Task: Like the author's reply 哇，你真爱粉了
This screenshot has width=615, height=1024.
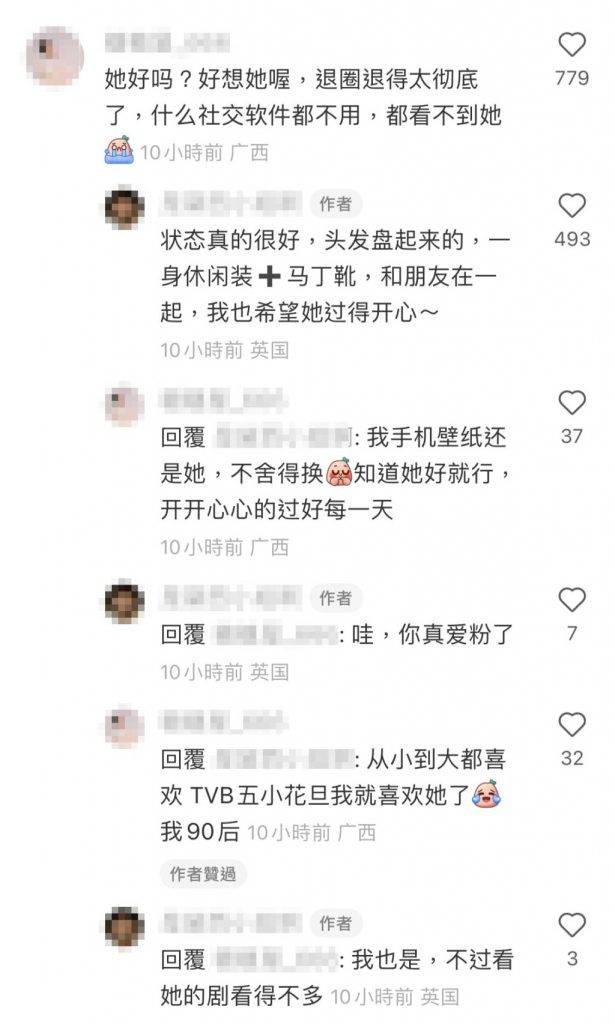Action: pyautogui.click(x=572, y=600)
